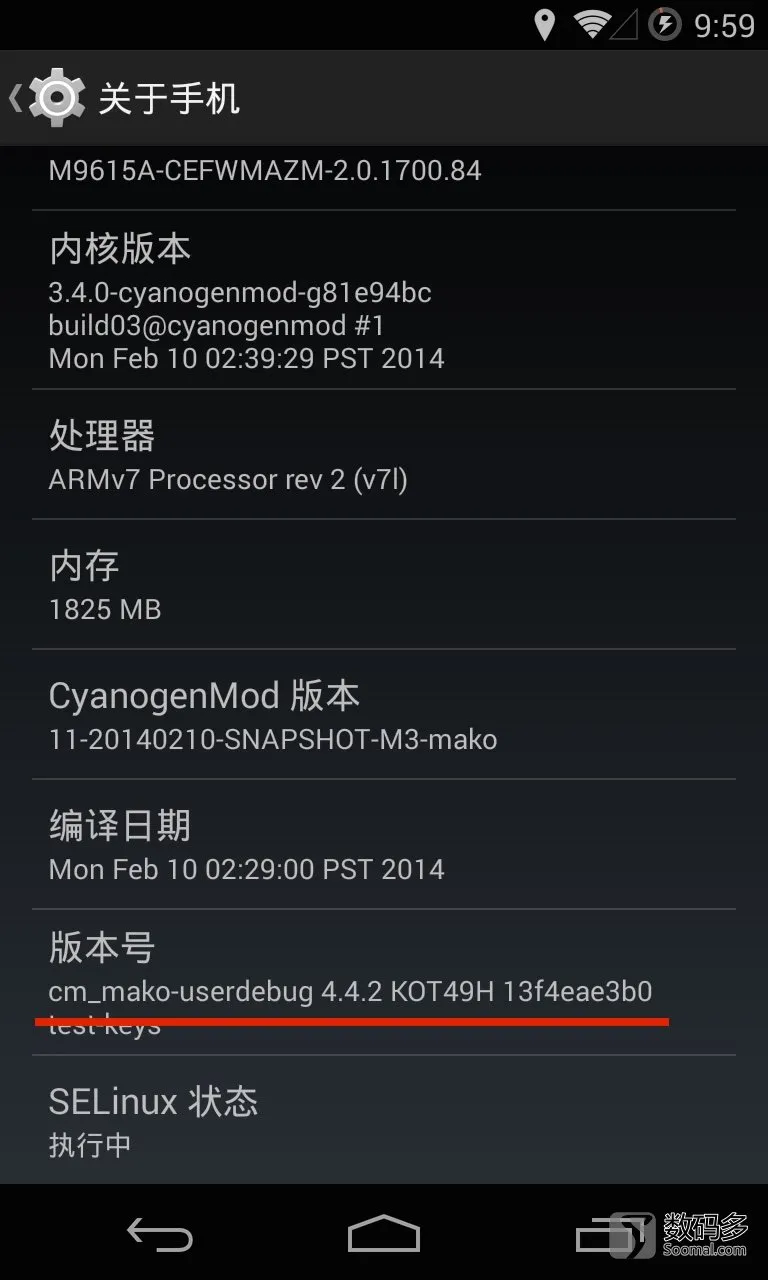Screen dimensions: 768x1280
Task: Go to the home screen
Action: point(384,1234)
